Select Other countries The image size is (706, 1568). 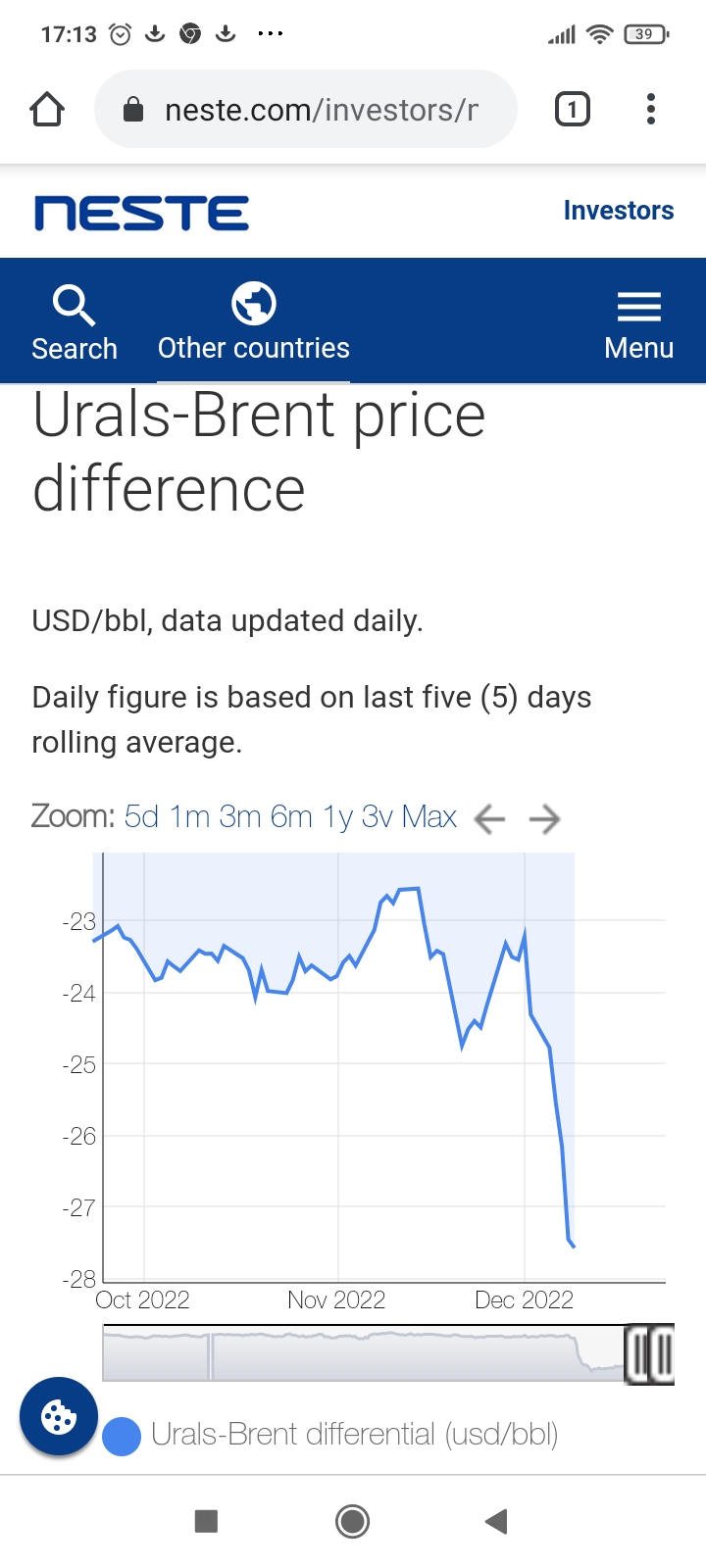tap(254, 323)
